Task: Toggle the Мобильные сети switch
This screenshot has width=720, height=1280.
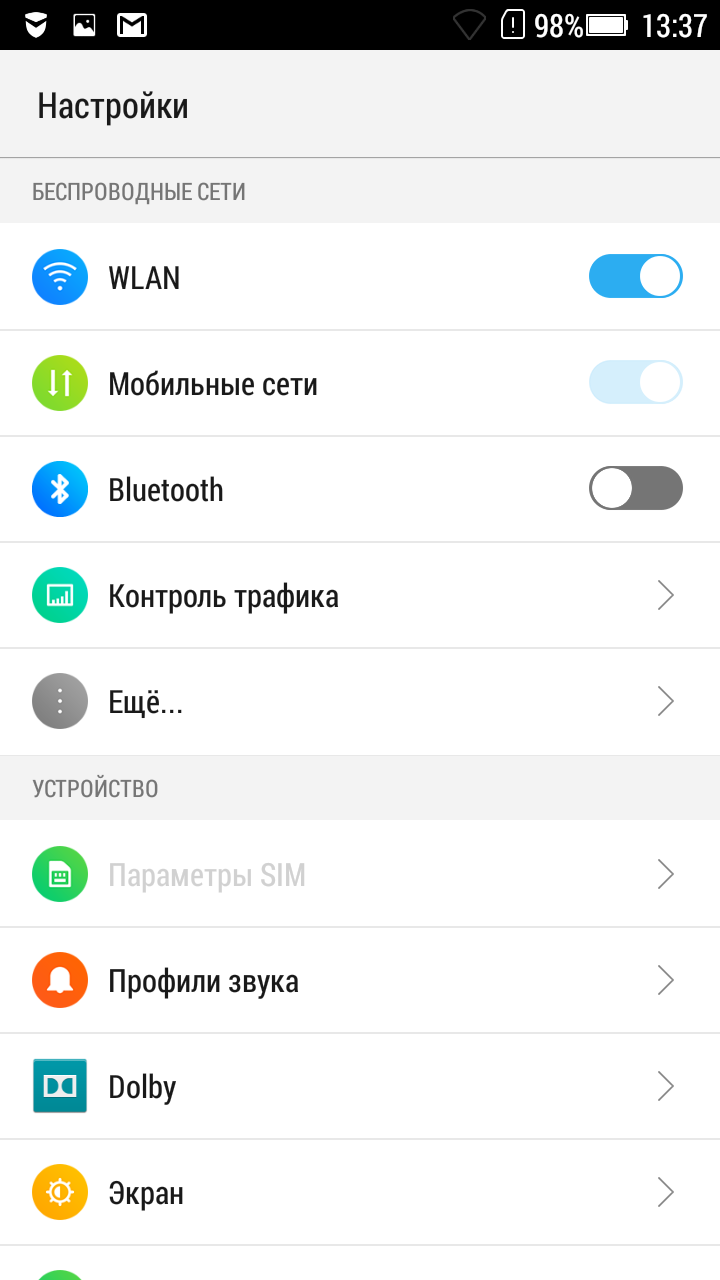Action: click(x=635, y=383)
